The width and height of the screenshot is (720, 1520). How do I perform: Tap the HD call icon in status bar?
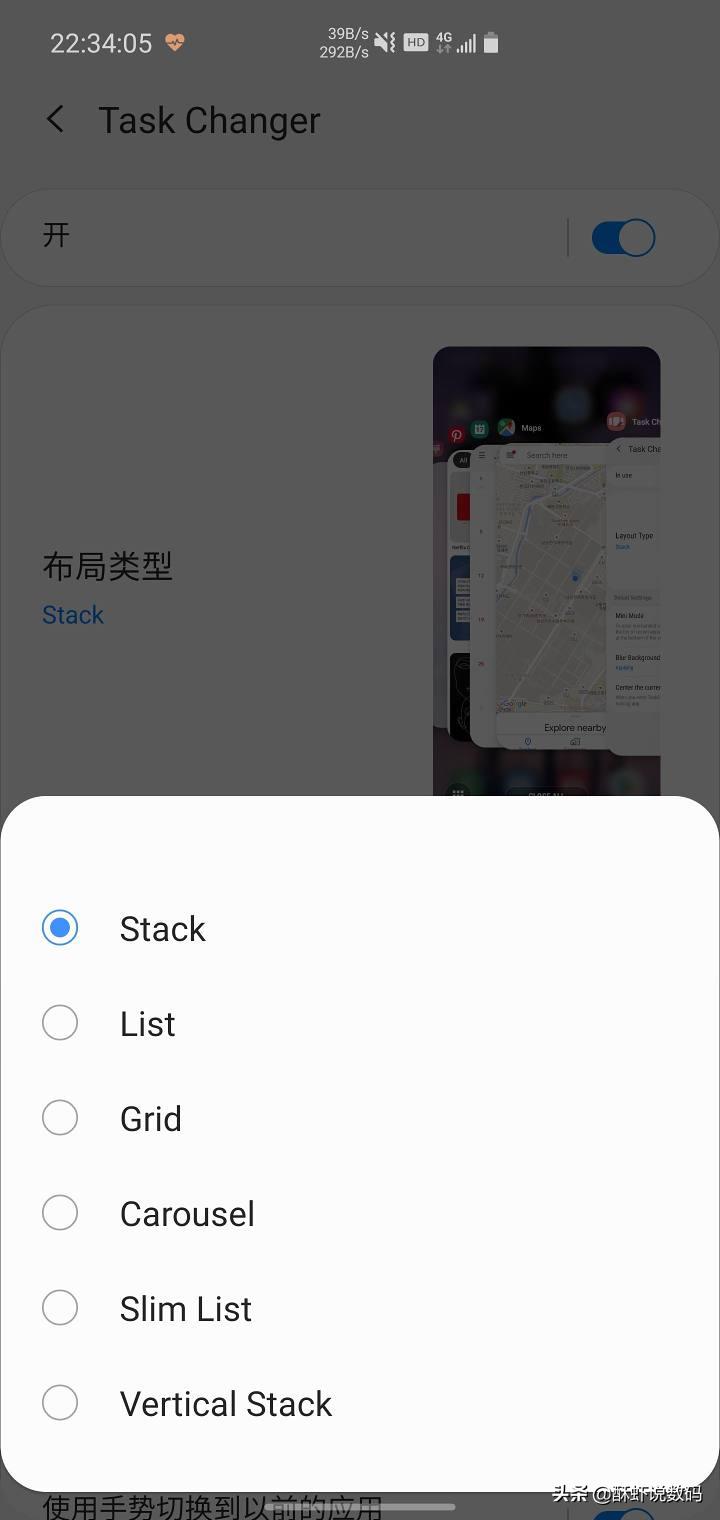point(415,42)
